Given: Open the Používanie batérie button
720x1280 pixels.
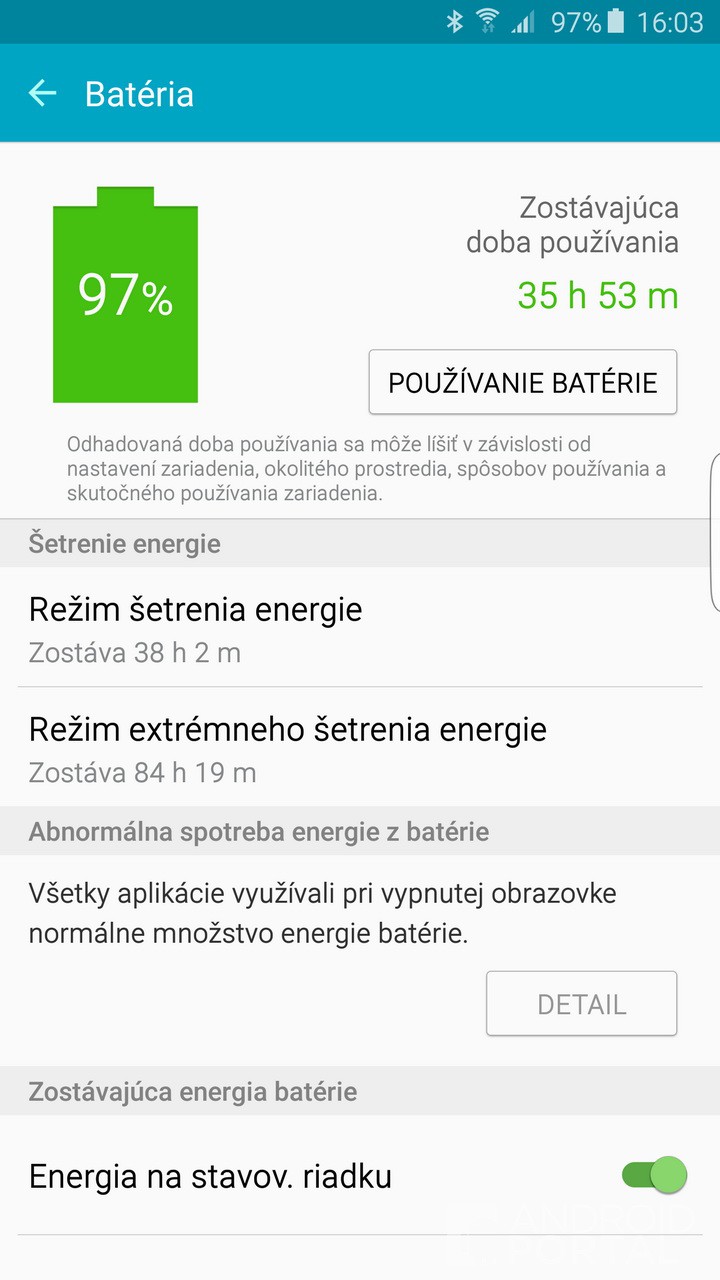Looking at the screenshot, I should 523,382.
